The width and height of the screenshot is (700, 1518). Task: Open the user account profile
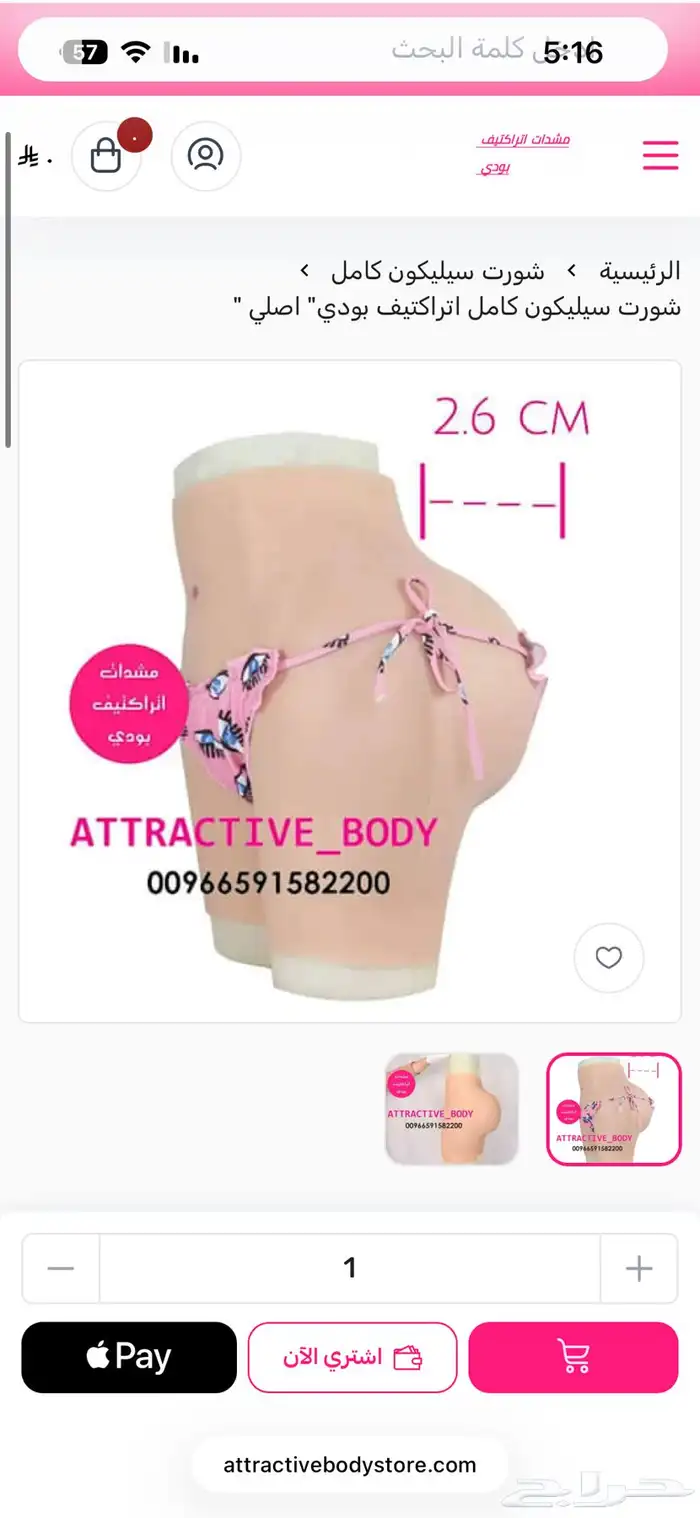pyautogui.click(x=205, y=156)
